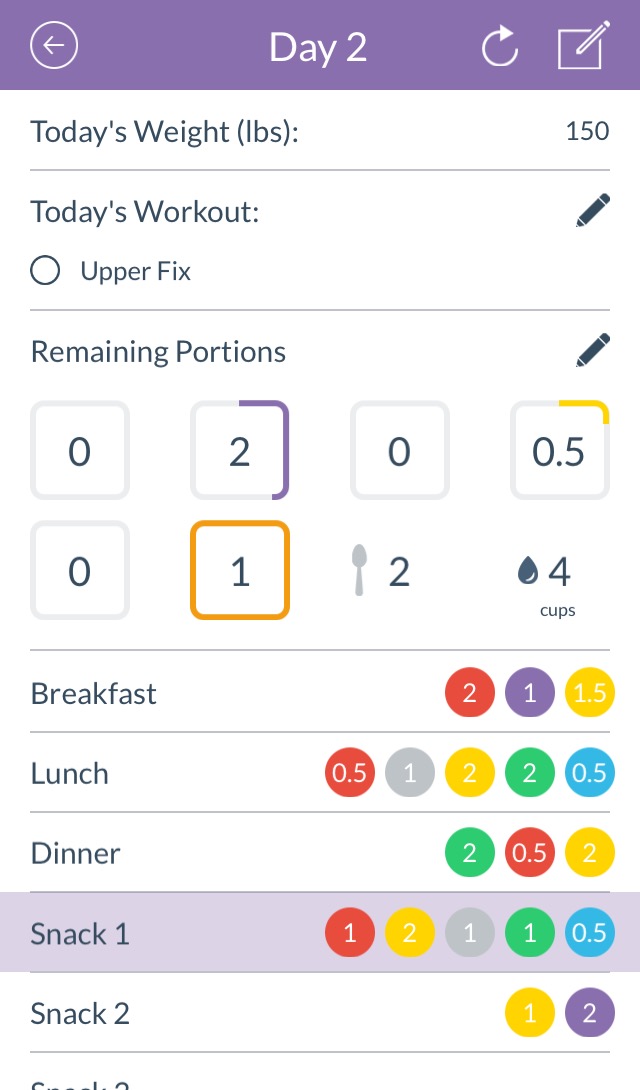640x1090 pixels.
Task: Edit today's weight value 150
Action: (587, 131)
